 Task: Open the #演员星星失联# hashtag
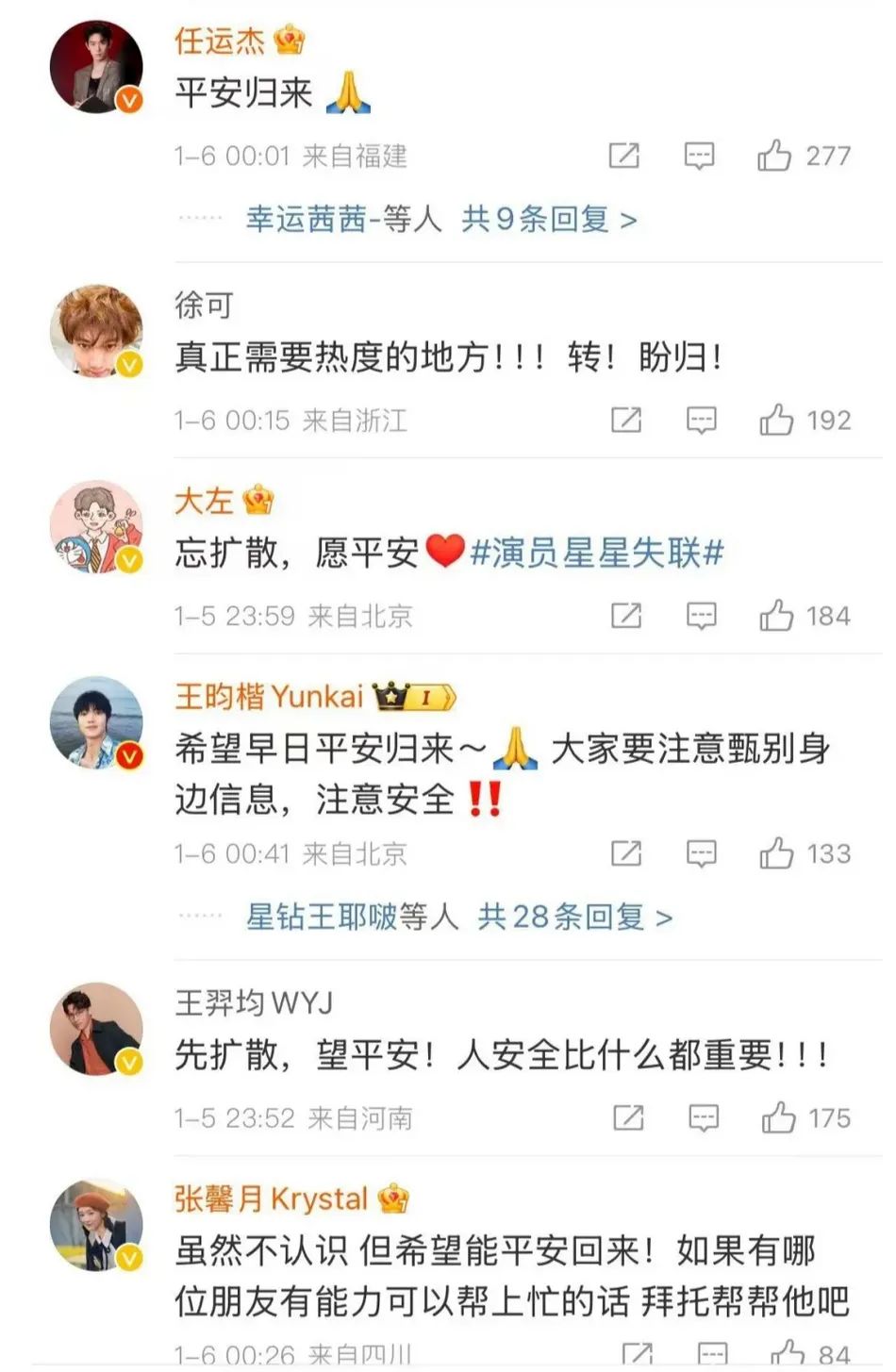[596, 553]
